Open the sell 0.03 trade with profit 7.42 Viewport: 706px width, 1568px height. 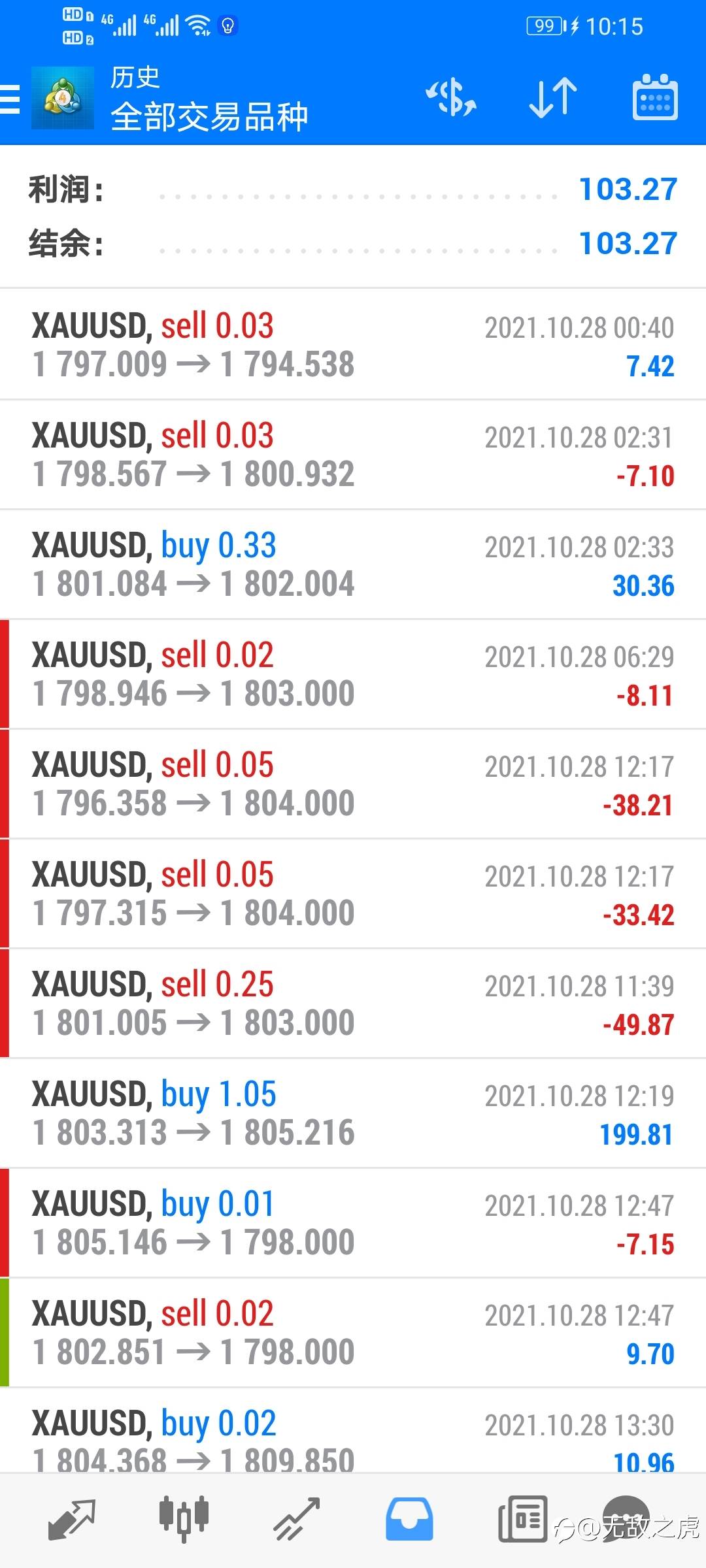(x=353, y=345)
